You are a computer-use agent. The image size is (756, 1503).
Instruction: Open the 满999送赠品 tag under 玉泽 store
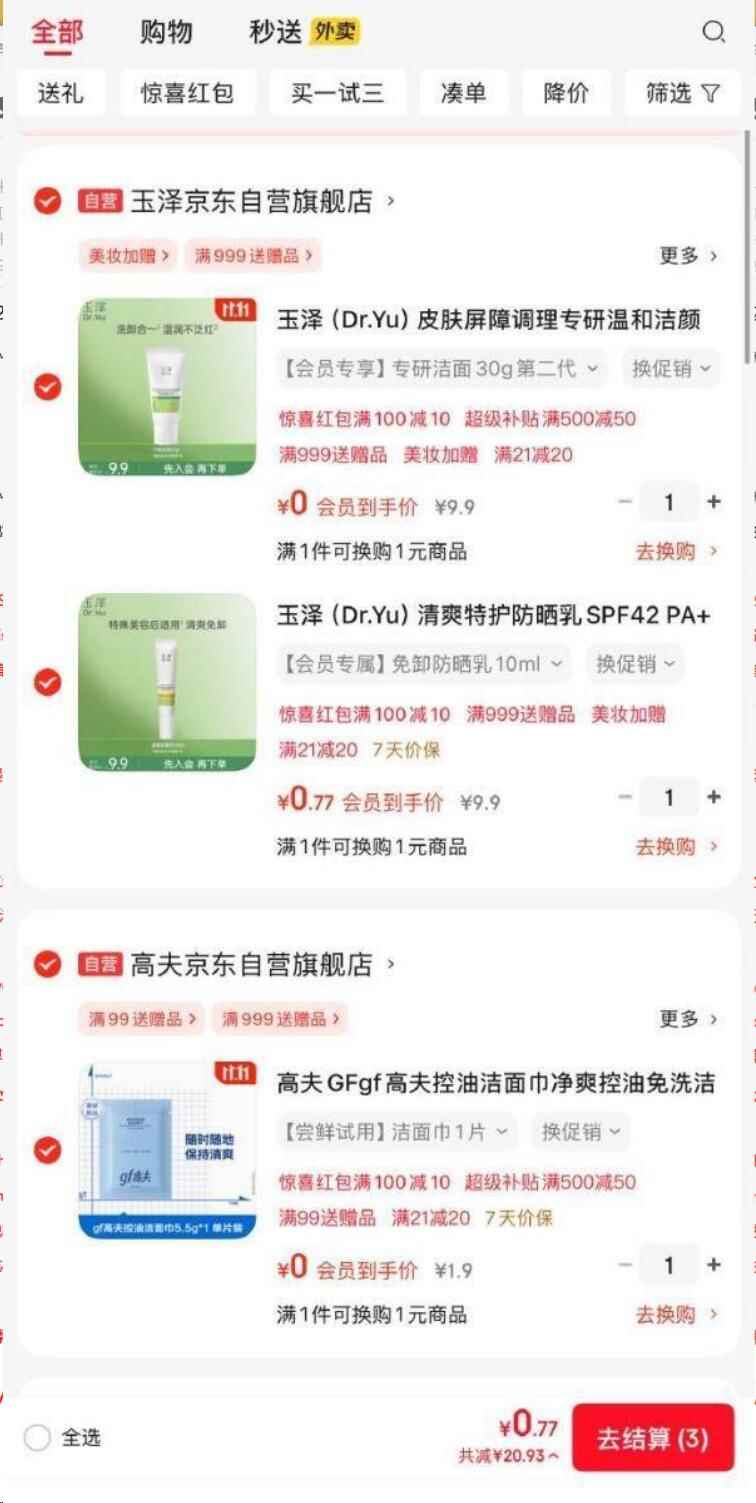point(251,256)
